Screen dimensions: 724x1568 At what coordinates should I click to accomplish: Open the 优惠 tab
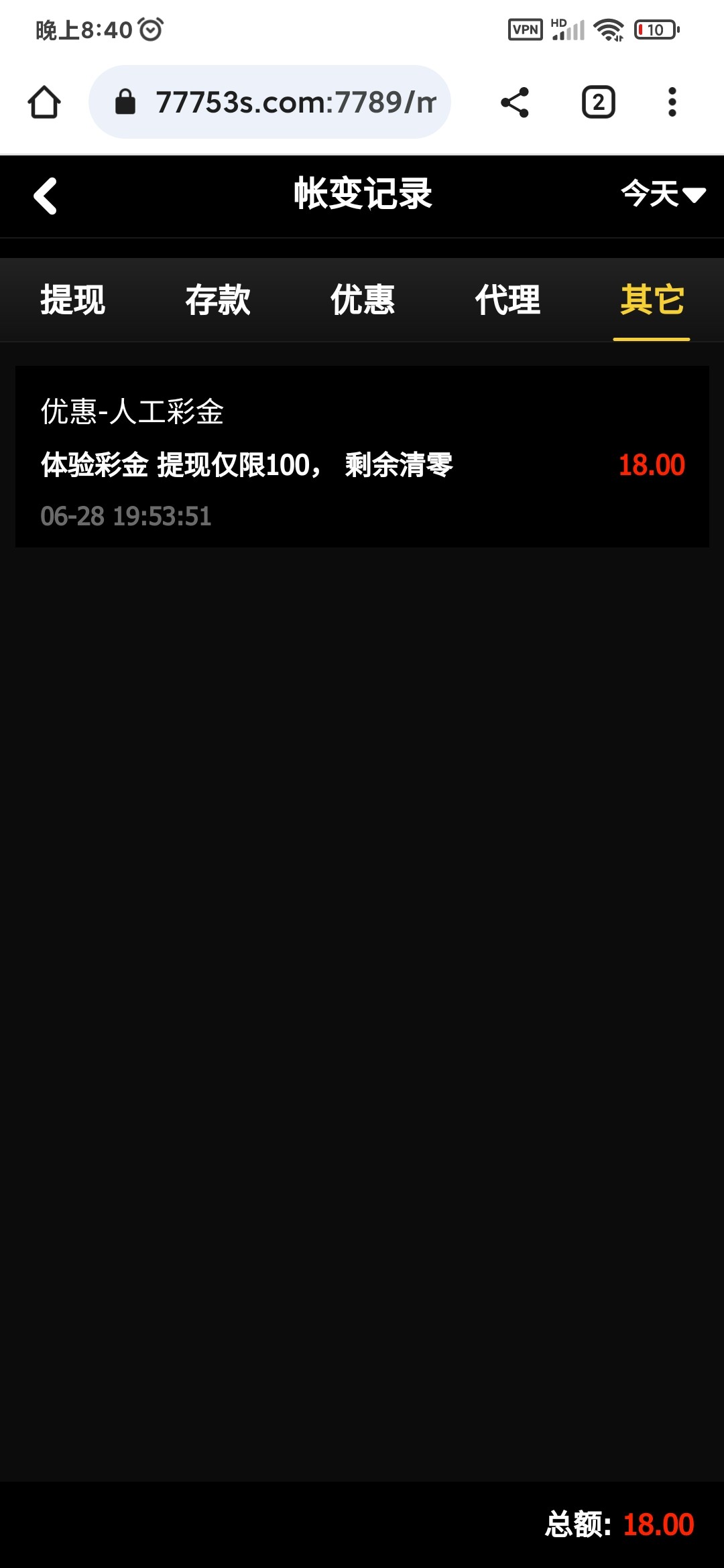pos(362,301)
